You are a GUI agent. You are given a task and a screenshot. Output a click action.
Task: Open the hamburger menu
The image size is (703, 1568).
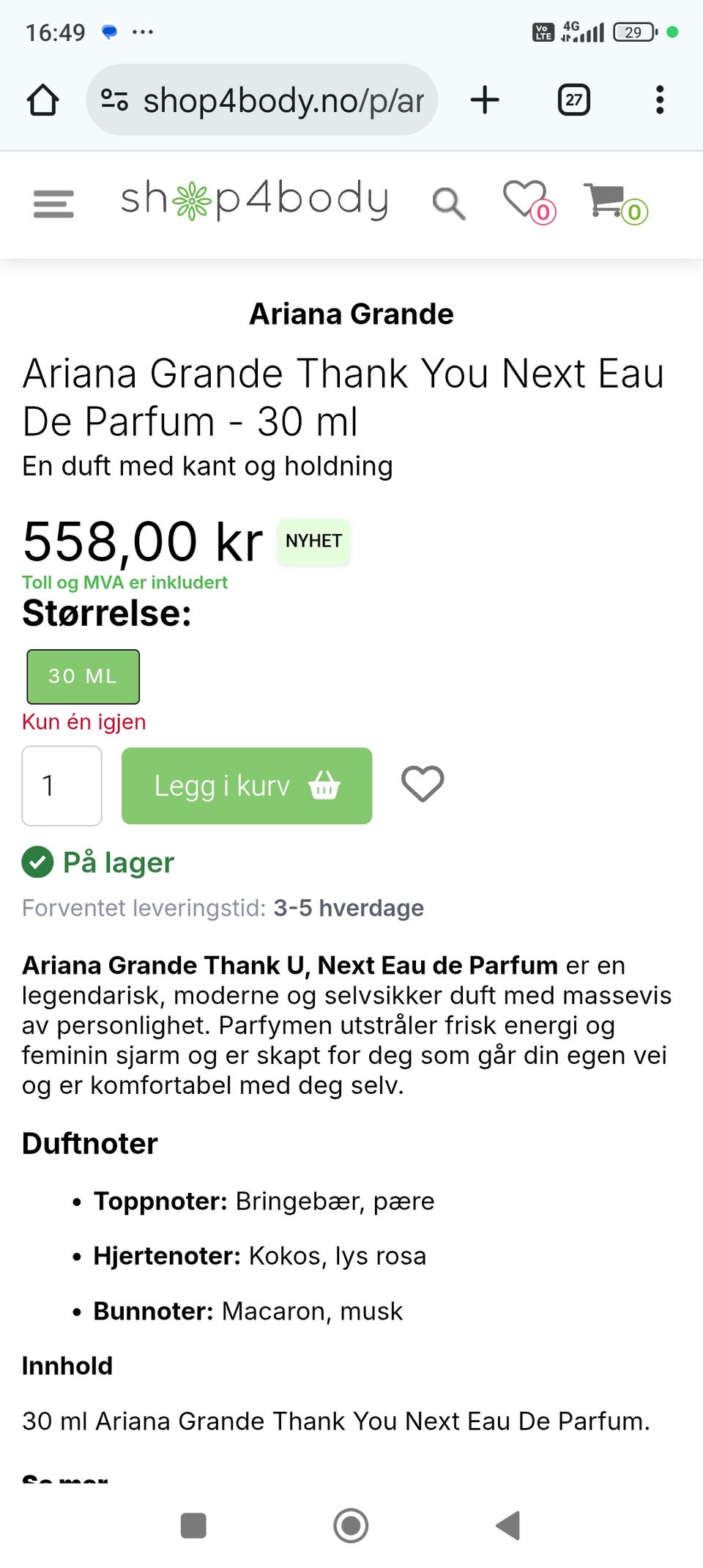(53, 204)
